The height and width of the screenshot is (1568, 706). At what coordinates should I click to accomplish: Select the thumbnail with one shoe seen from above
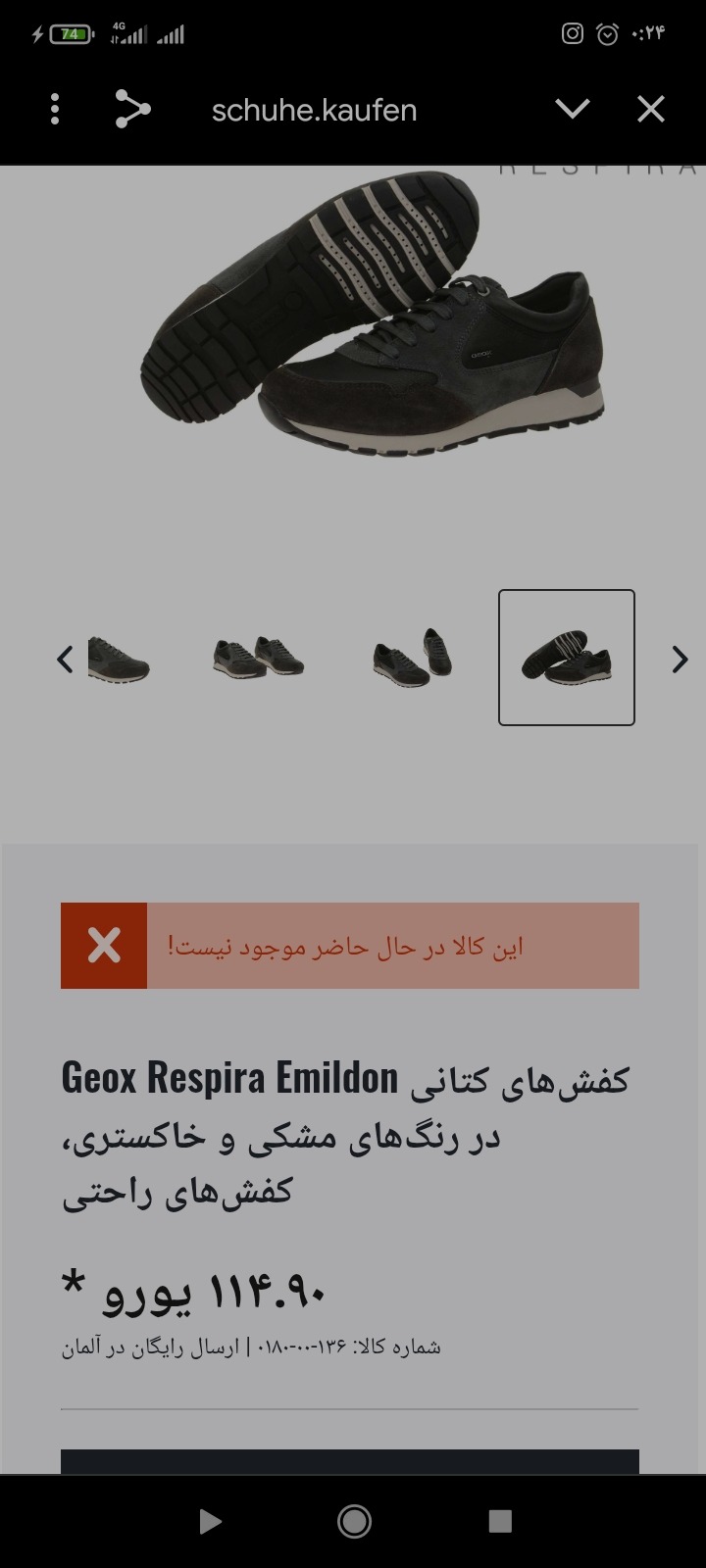click(x=413, y=658)
